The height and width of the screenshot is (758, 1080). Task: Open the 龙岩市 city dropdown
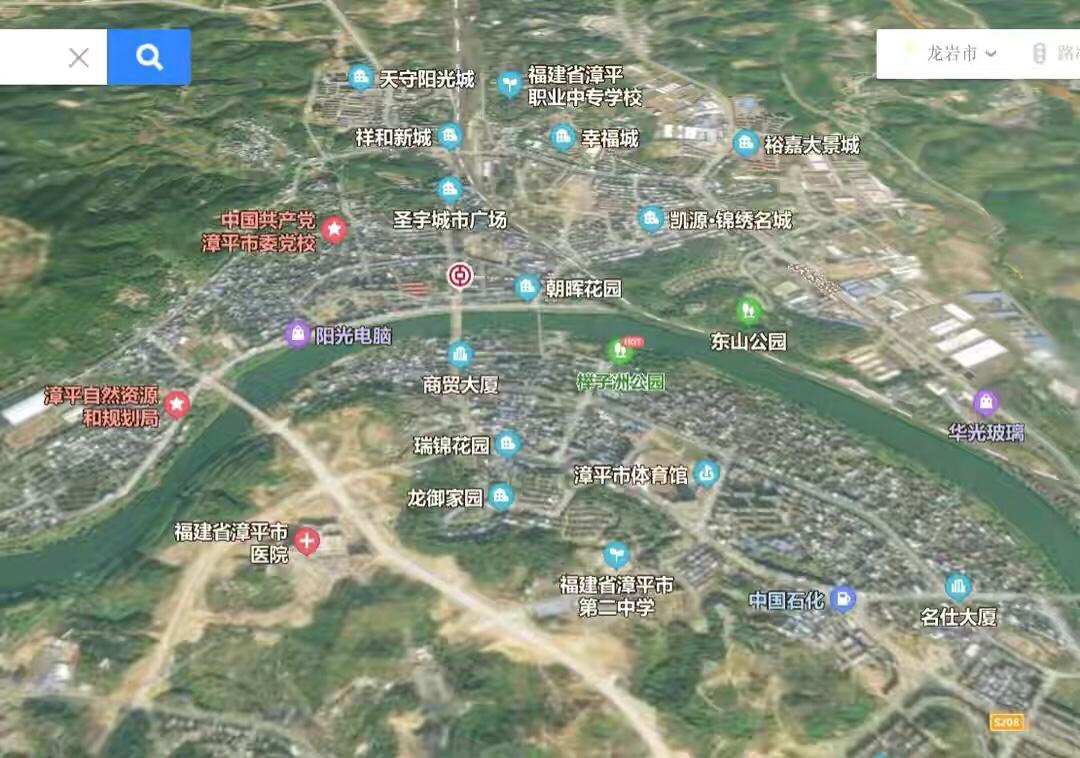pos(961,54)
